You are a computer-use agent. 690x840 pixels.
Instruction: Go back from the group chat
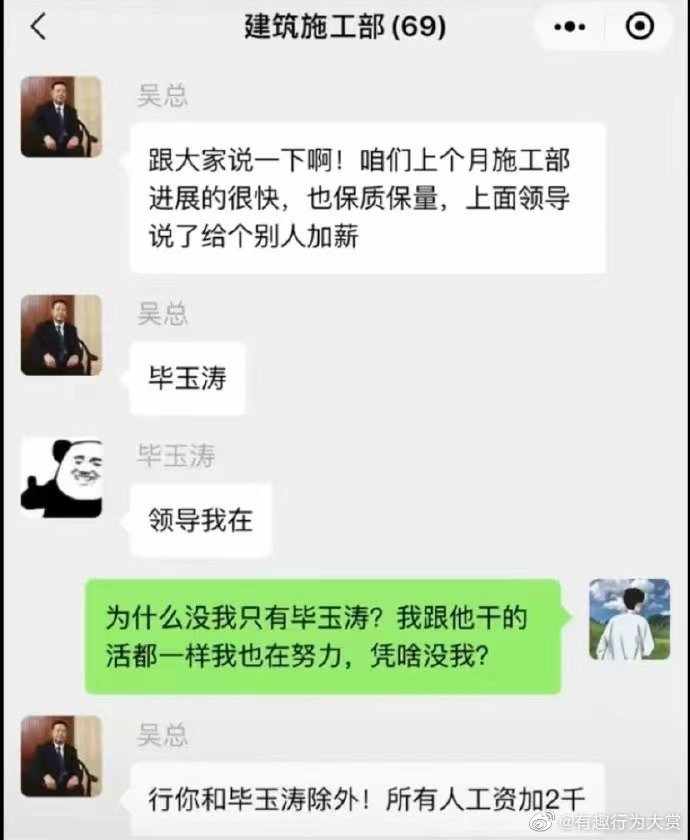38,27
